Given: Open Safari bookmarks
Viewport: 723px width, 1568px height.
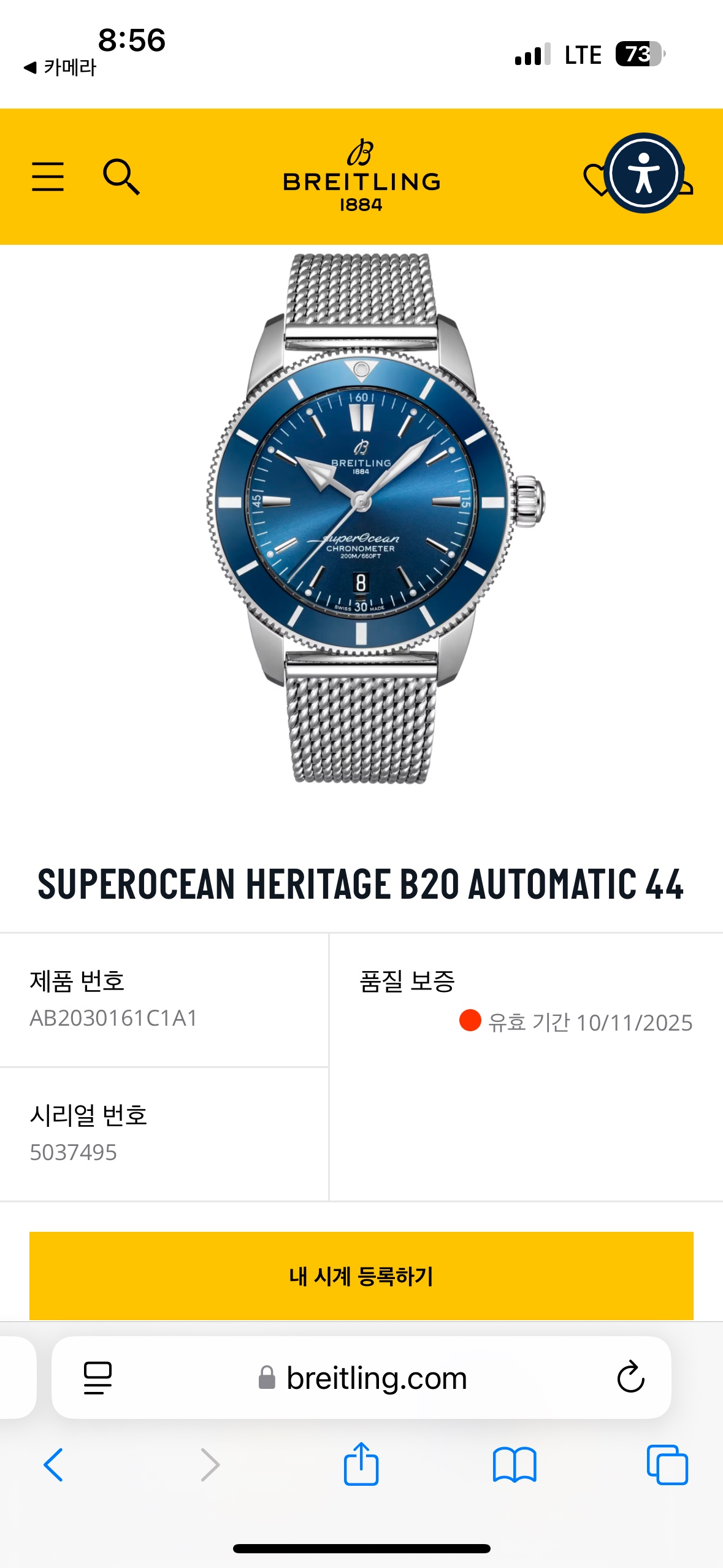Looking at the screenshot, I should click(x=515, y=1465).
